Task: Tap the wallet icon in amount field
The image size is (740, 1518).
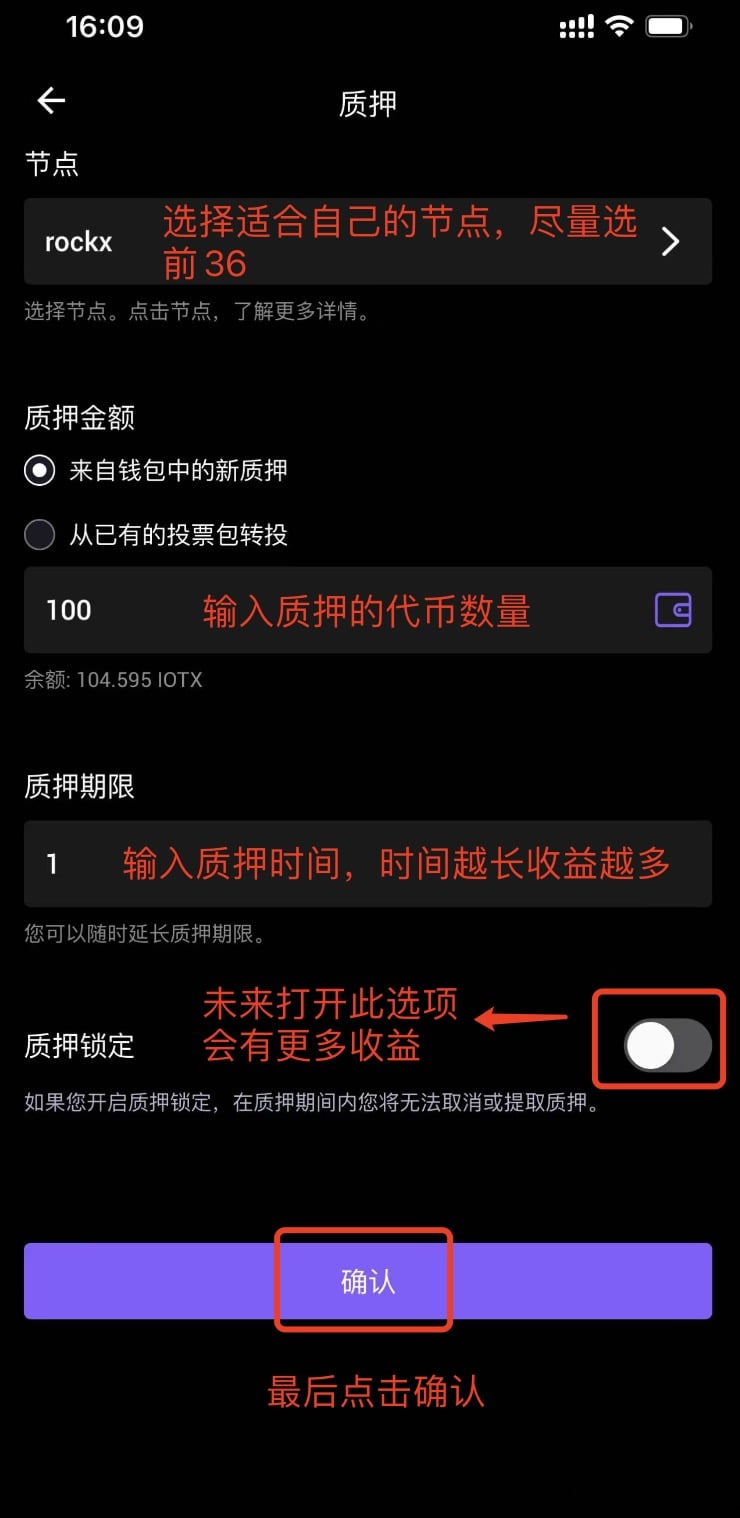Action: point(673,610)
